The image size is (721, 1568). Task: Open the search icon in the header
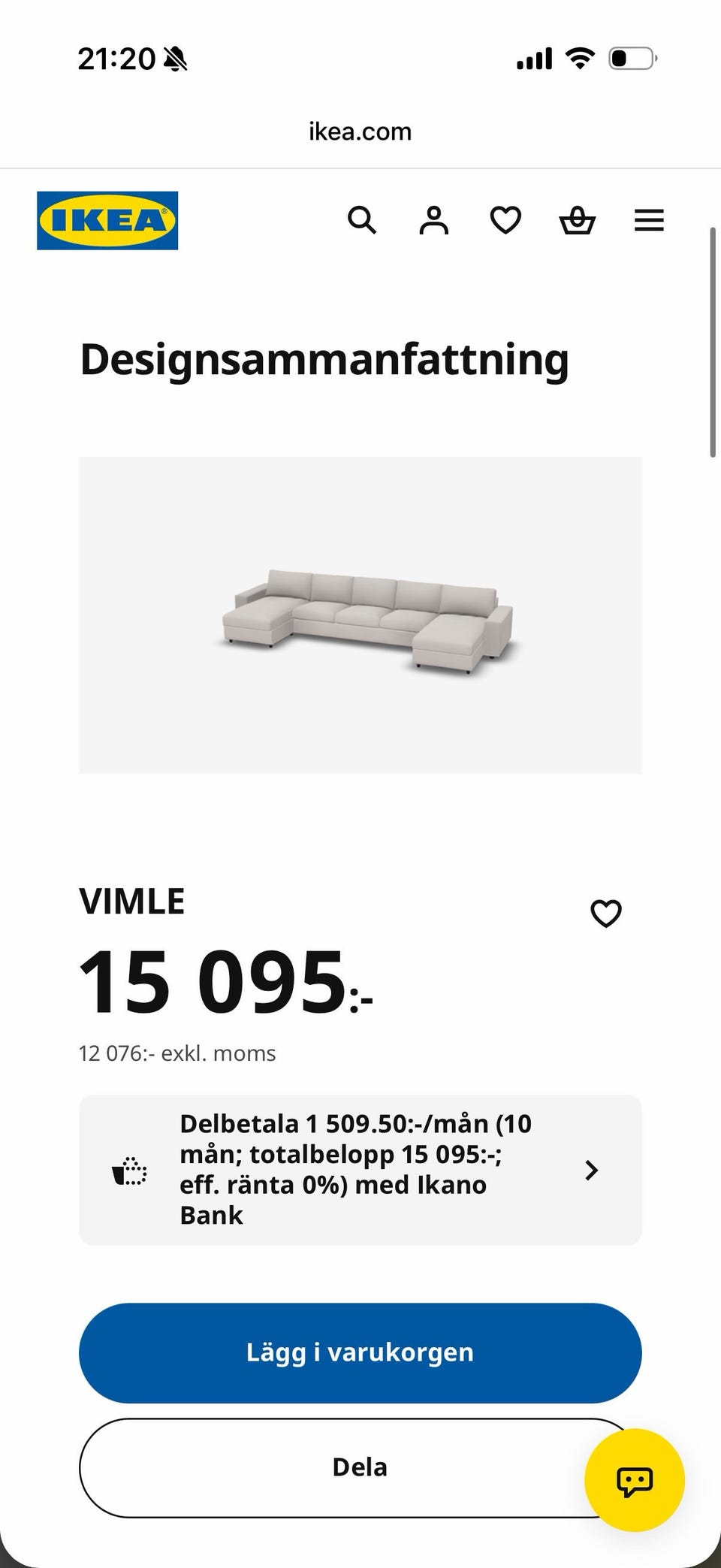click(x=361, y=220)
